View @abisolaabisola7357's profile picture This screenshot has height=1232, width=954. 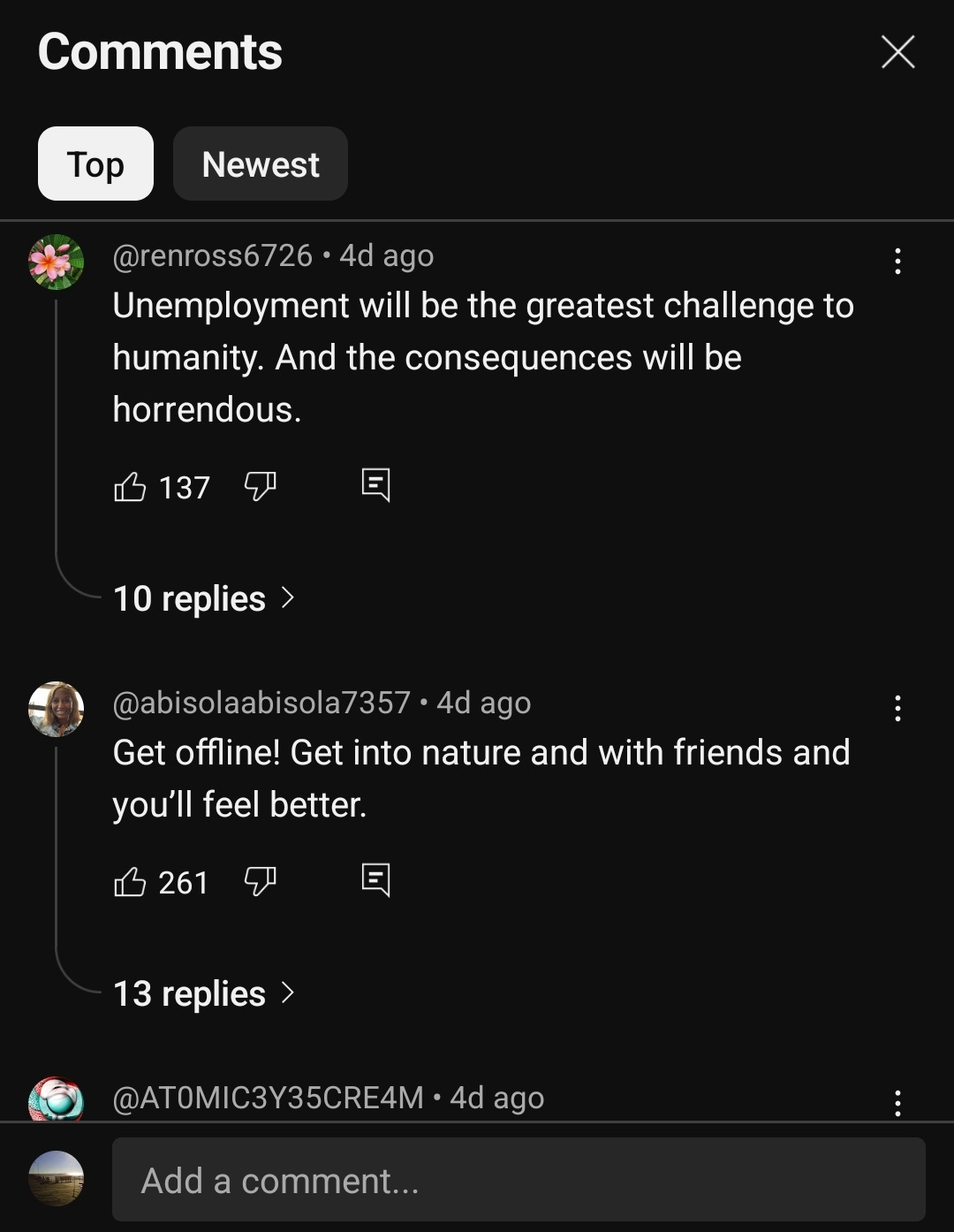pos(57,709)
